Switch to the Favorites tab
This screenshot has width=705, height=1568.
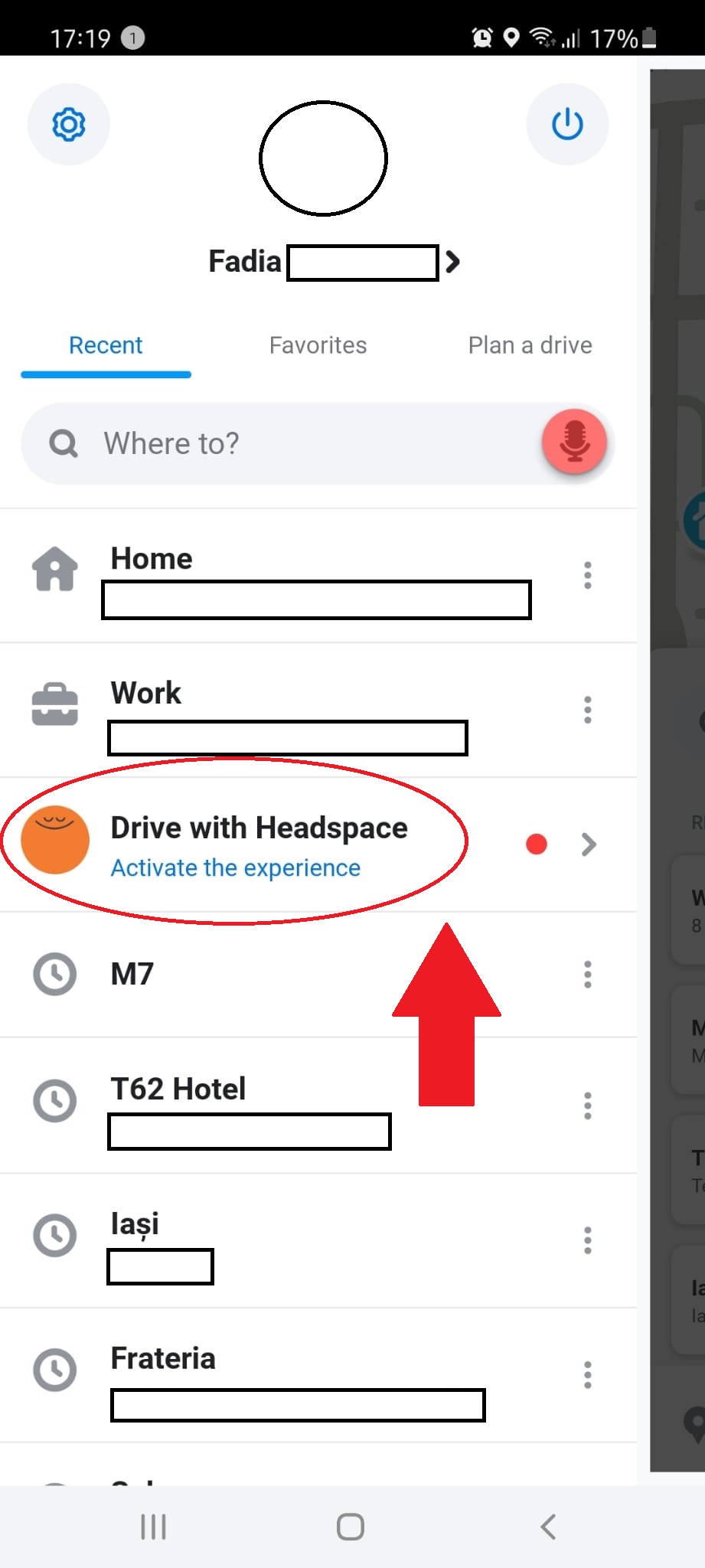coord(318,345)
